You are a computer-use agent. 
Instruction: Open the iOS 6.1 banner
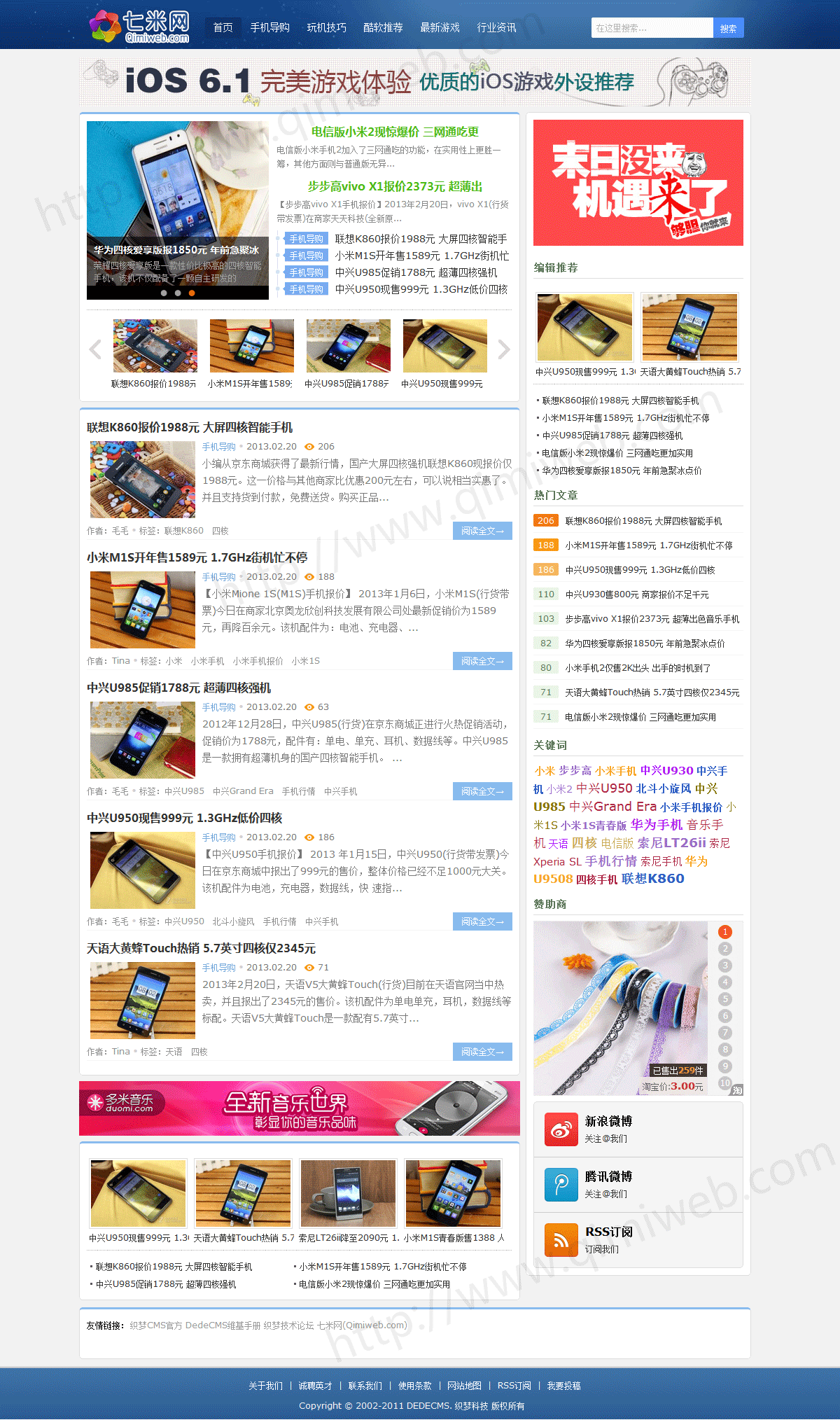(x=414, y=82)
